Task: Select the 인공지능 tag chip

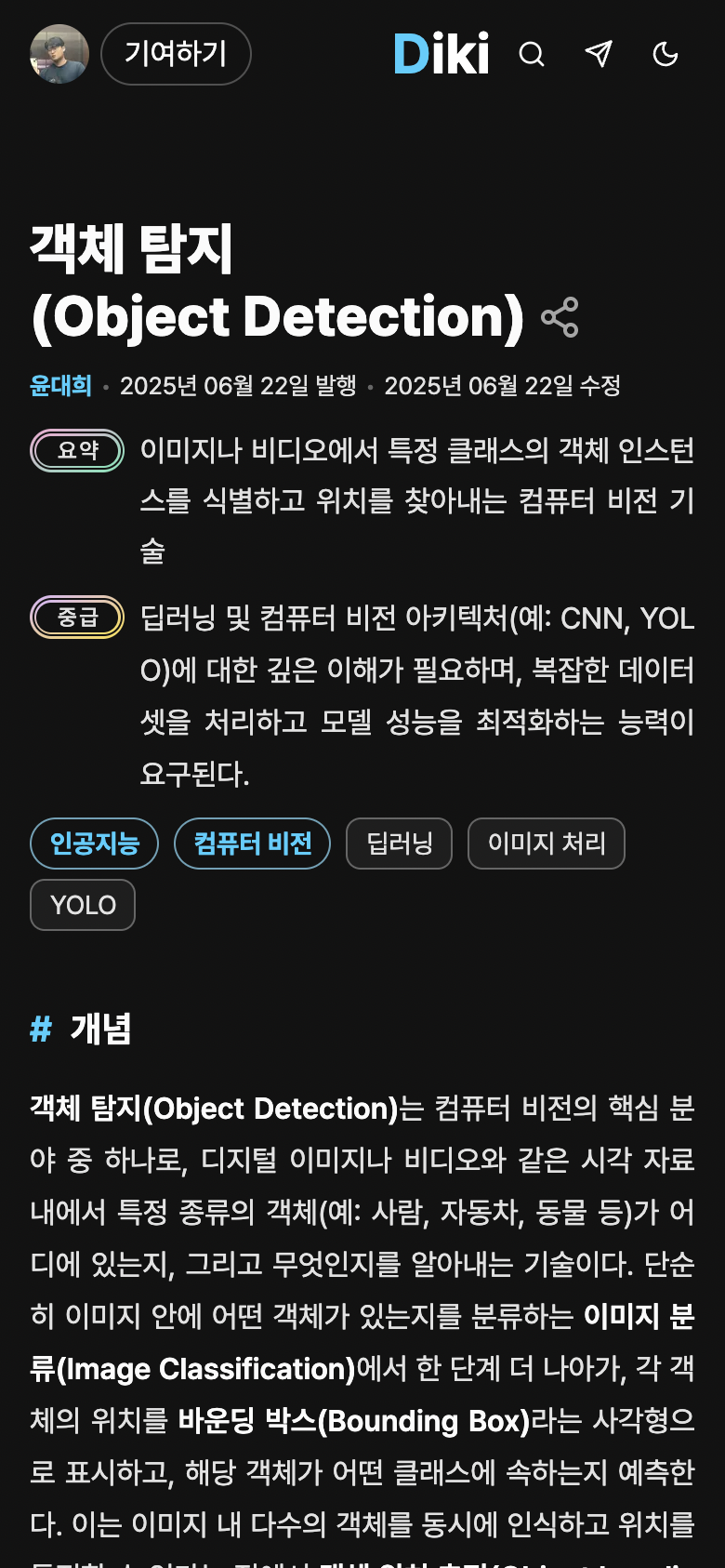Action: click(x=94, y=844)
